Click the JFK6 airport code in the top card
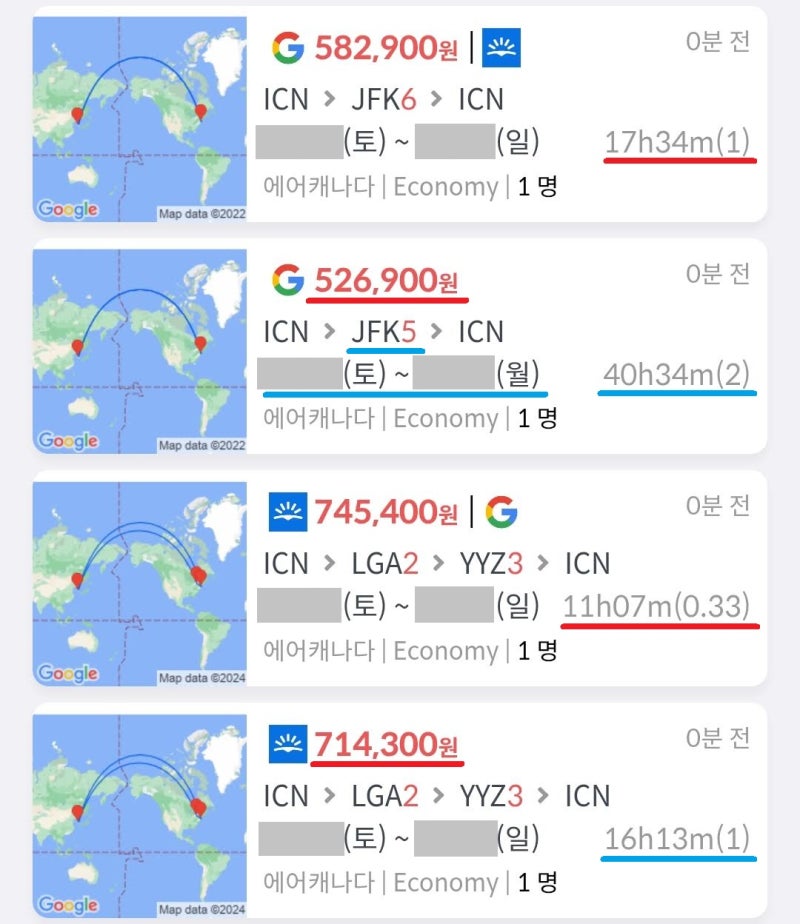Viewport: 800px width, 924px height. [x=385, y=98]
